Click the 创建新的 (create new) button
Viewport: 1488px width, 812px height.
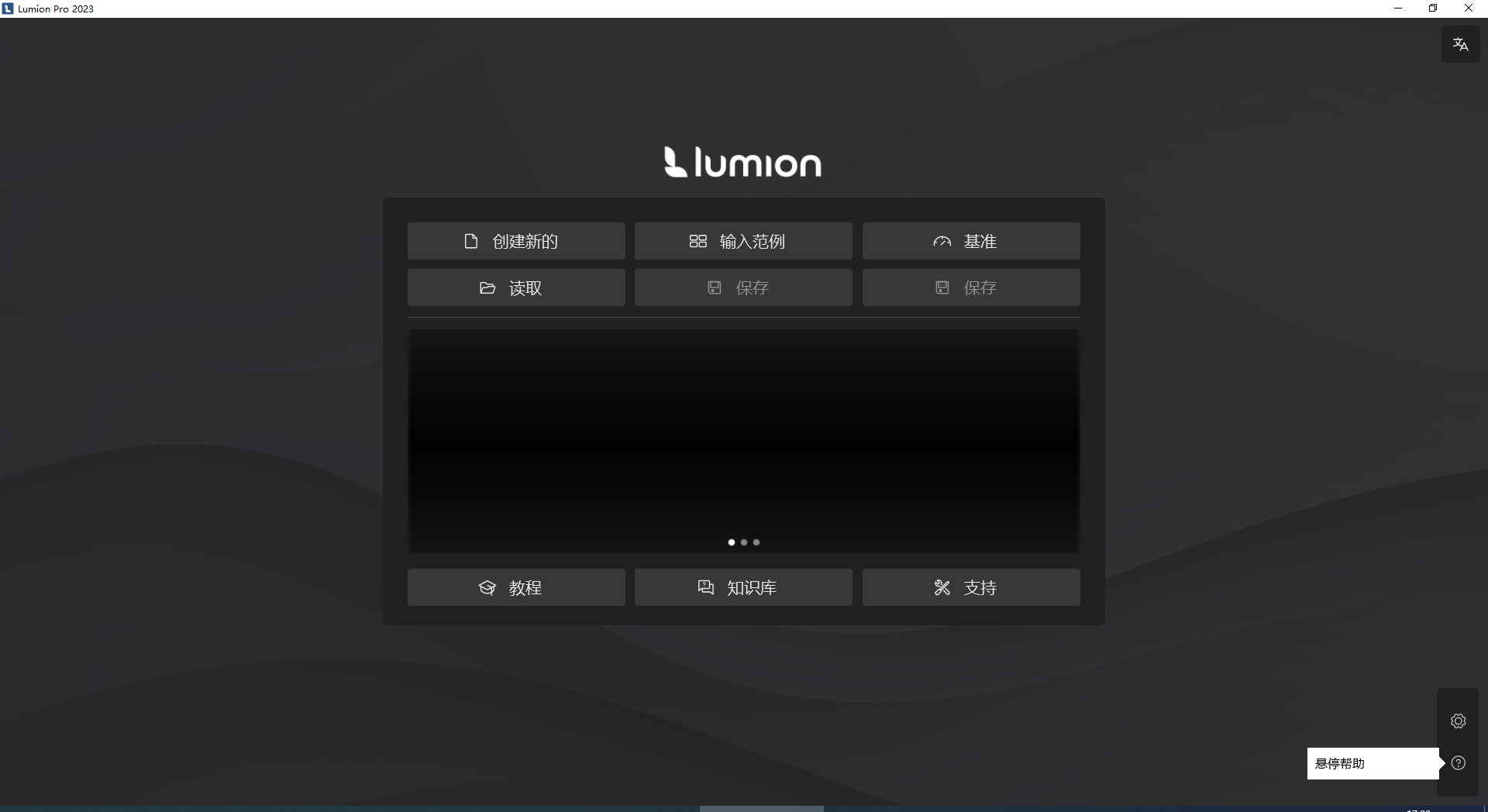coord(516,241)
